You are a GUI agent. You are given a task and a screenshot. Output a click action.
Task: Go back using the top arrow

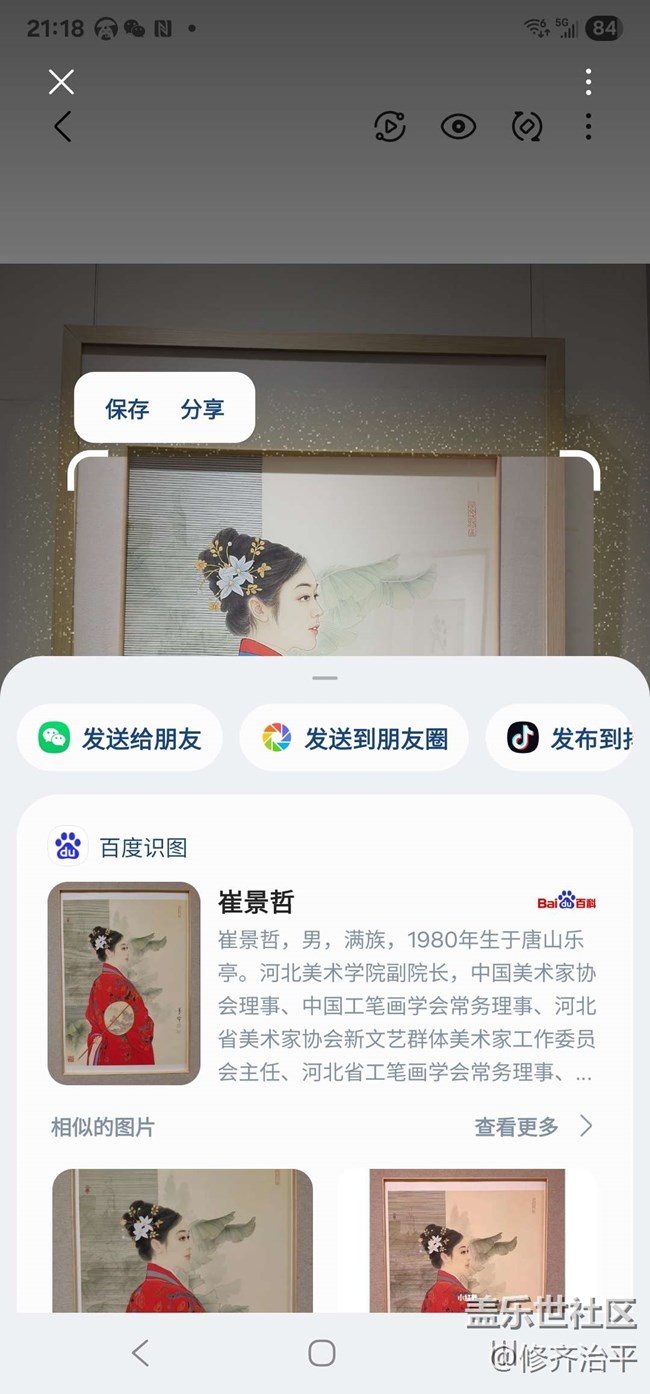coord(63,127)
